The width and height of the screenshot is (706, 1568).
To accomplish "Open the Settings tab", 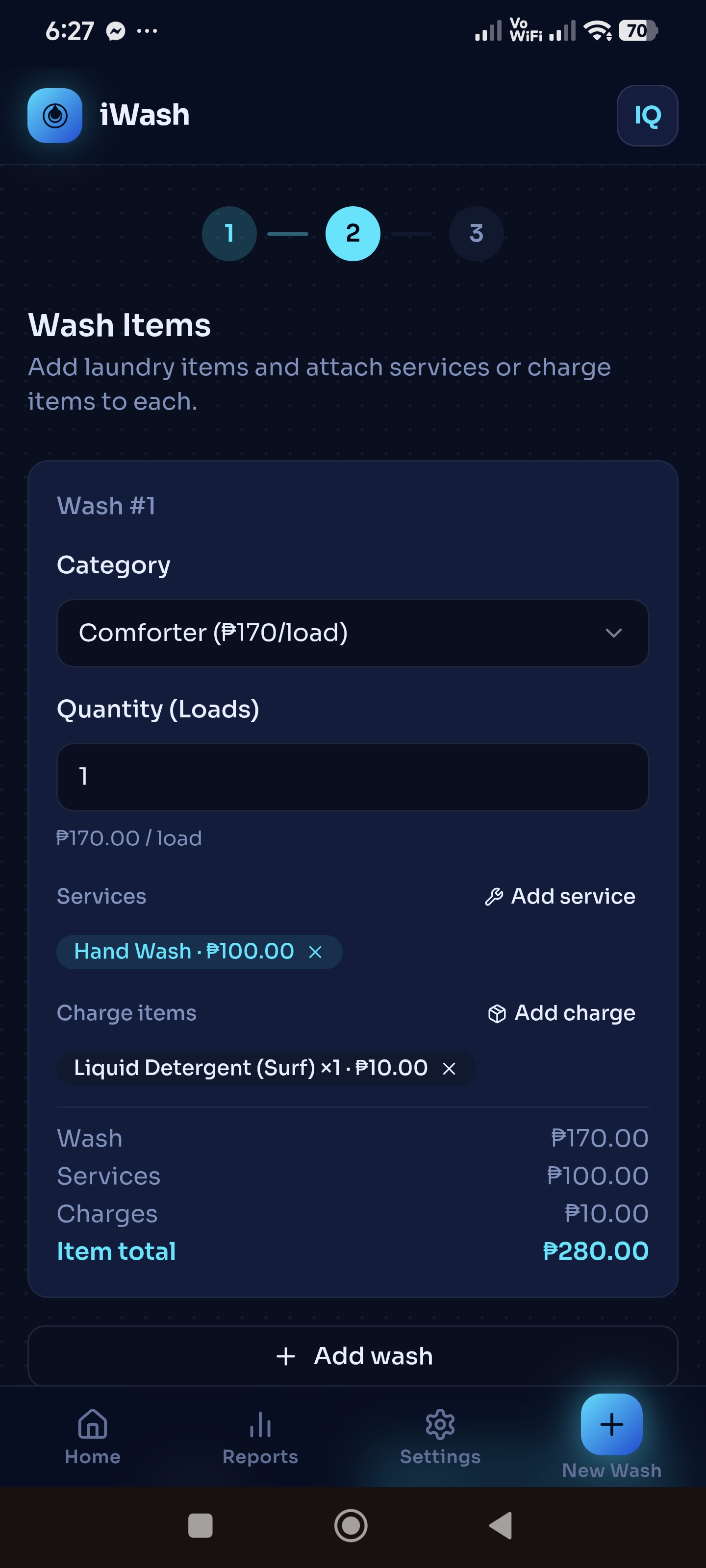I will point(440,1437).
